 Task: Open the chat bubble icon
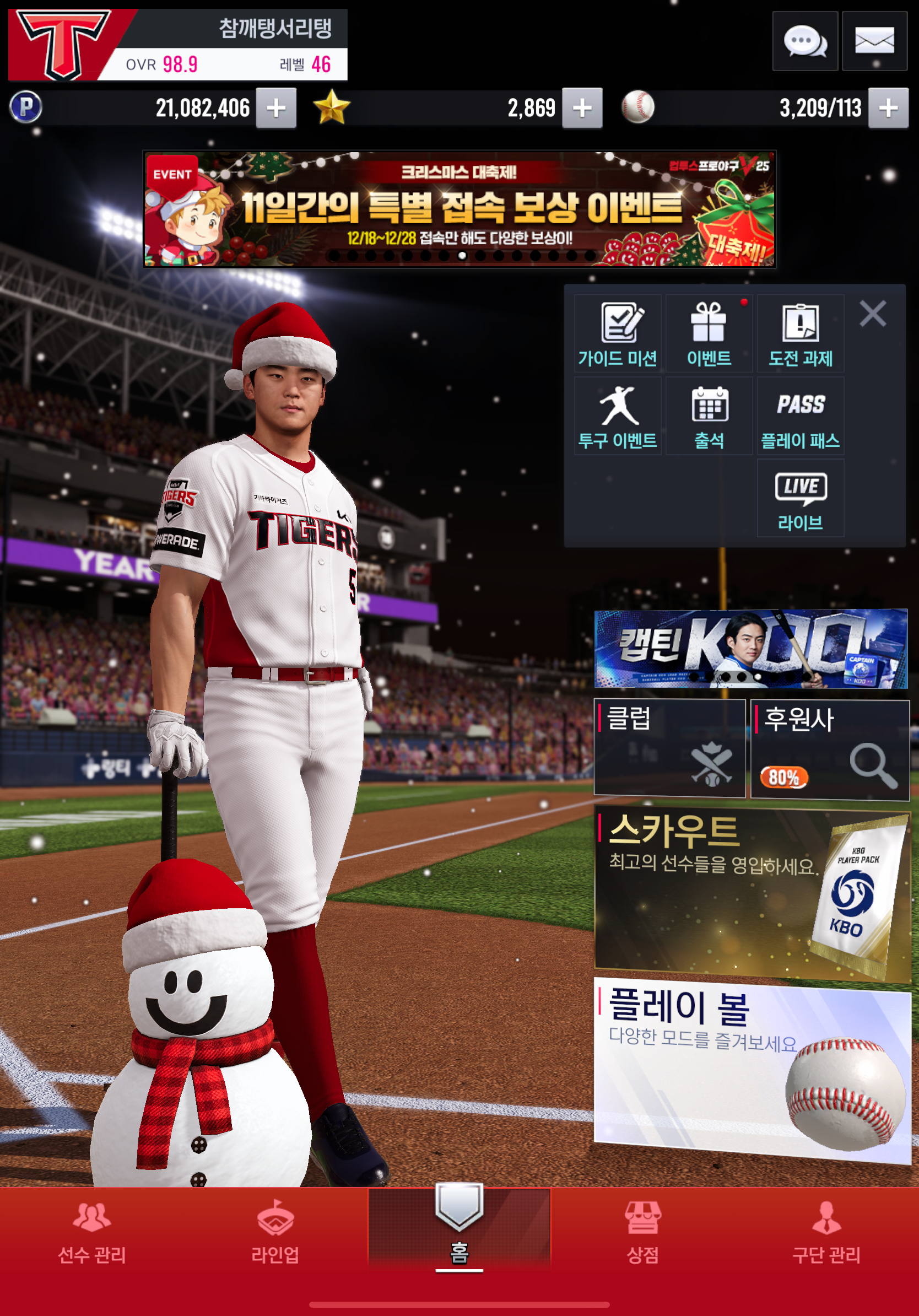(x=804, y=41)
